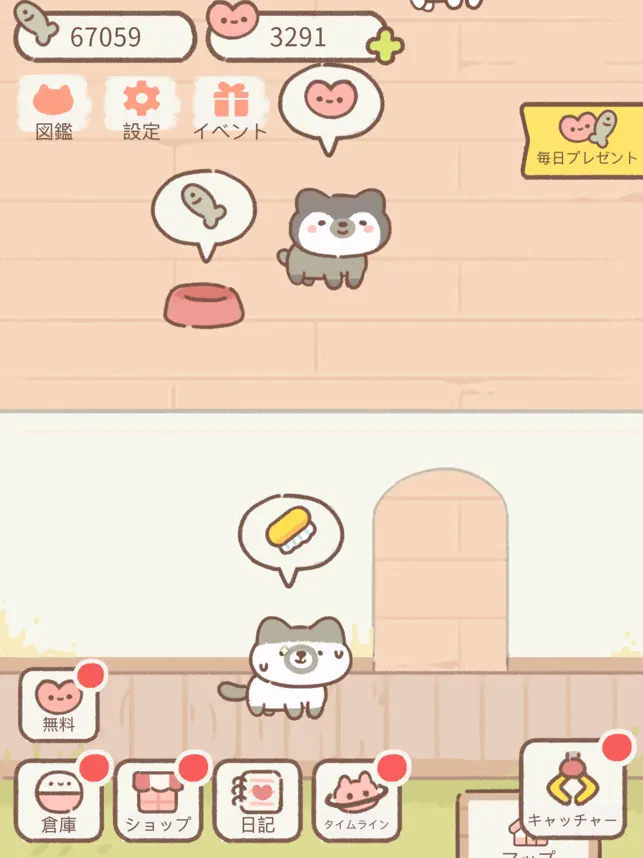Open 設定 settings

[141, 109]
